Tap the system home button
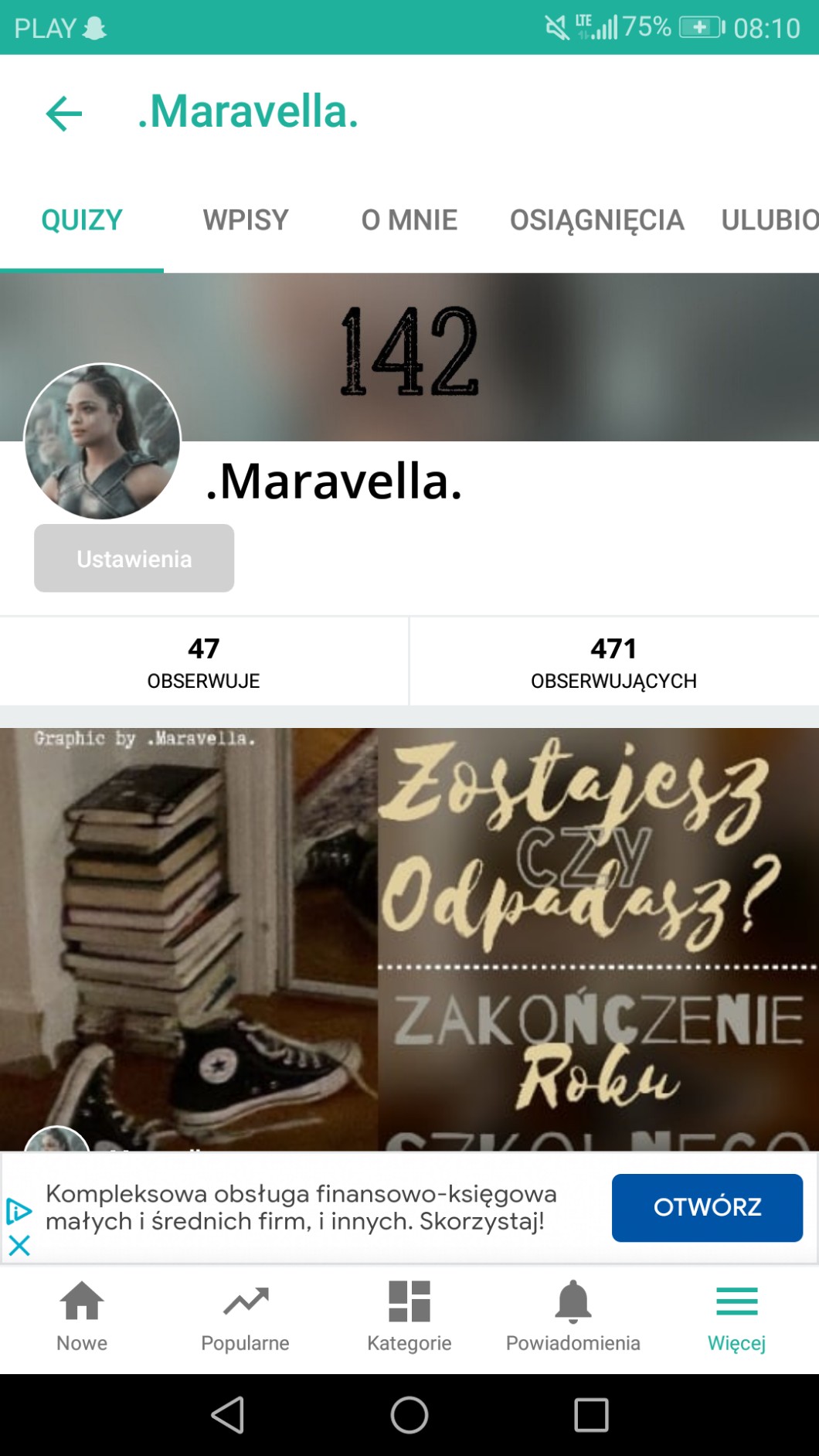 pyautogui.click(x=409, y=1415)
